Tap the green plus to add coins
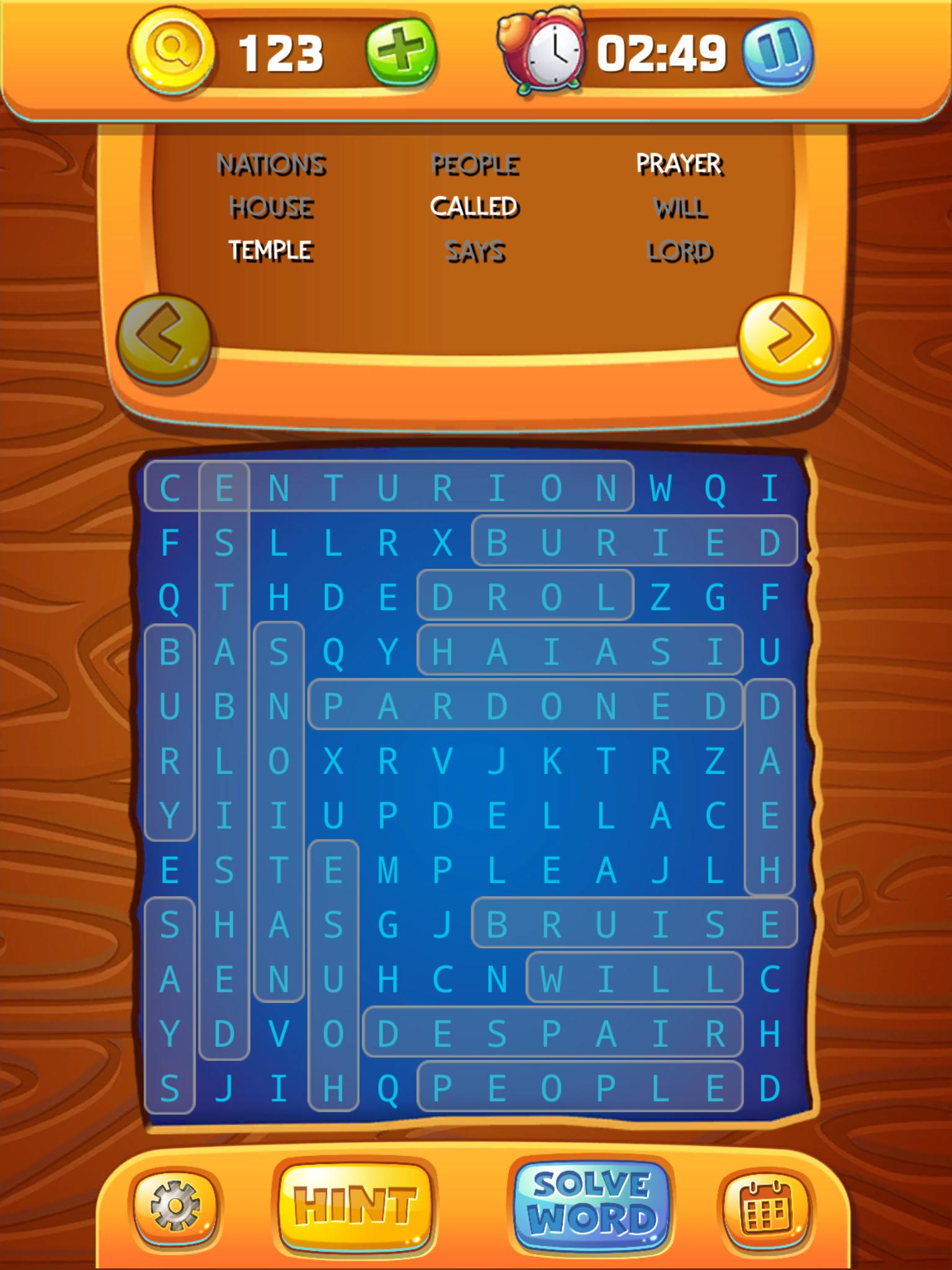Screen dimensions: 952x1270 [401, 53]
